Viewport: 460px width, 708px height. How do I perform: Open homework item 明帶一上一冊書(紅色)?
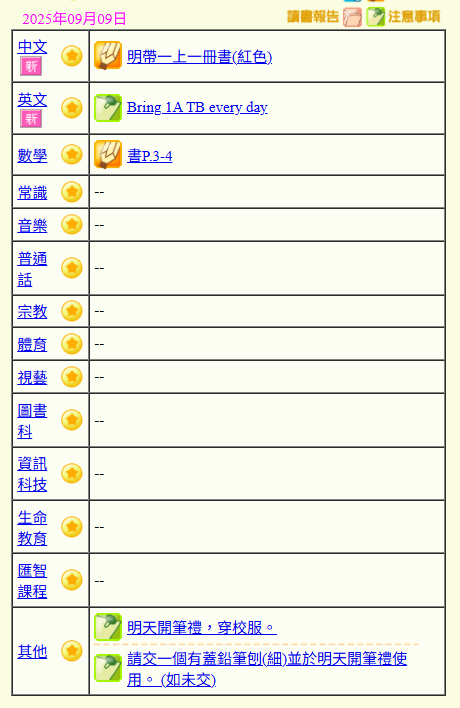[x=199, y=57]
